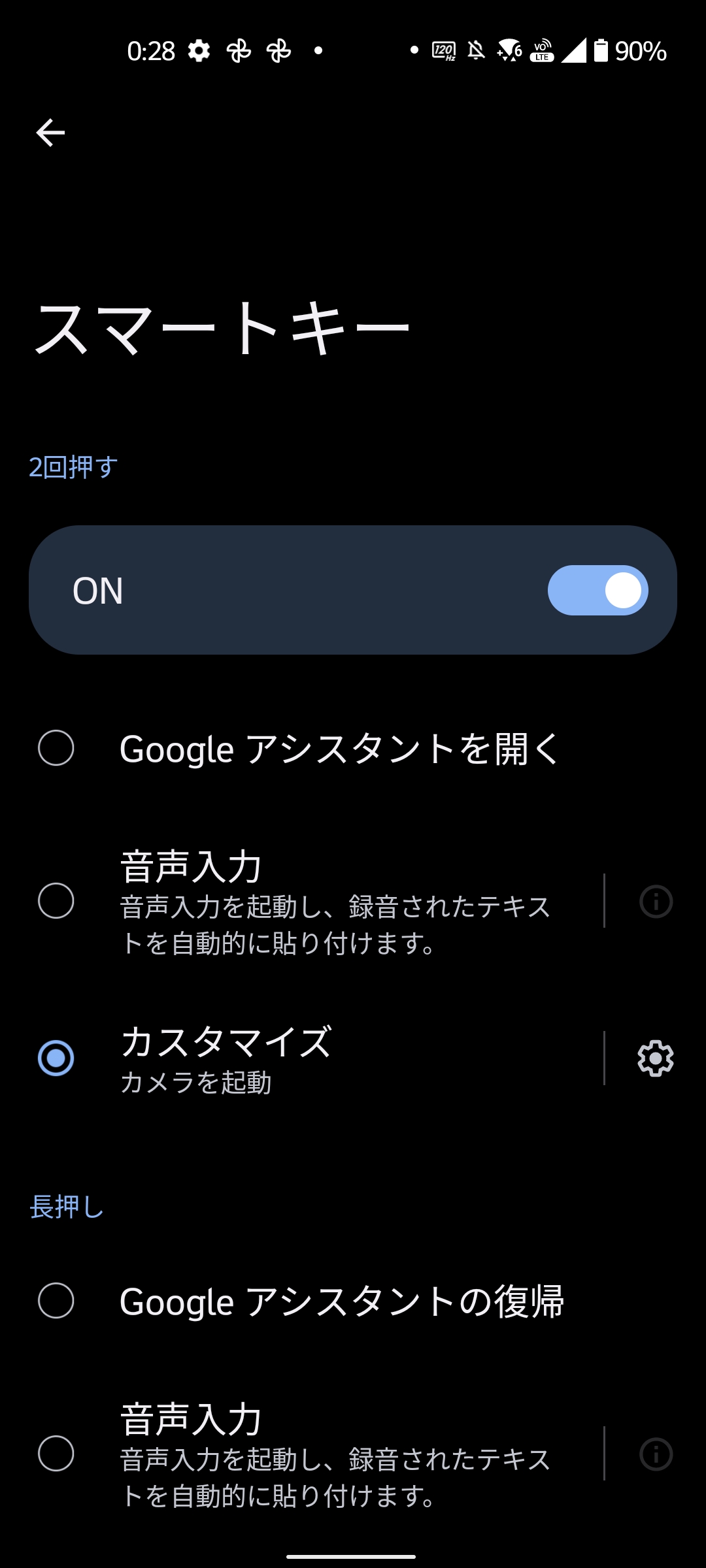Image resolution: width=706 pixels, height=1568 pixels.
Task: Select Google アシスタントの復帰 option
Action: (x=56, y=1301)
